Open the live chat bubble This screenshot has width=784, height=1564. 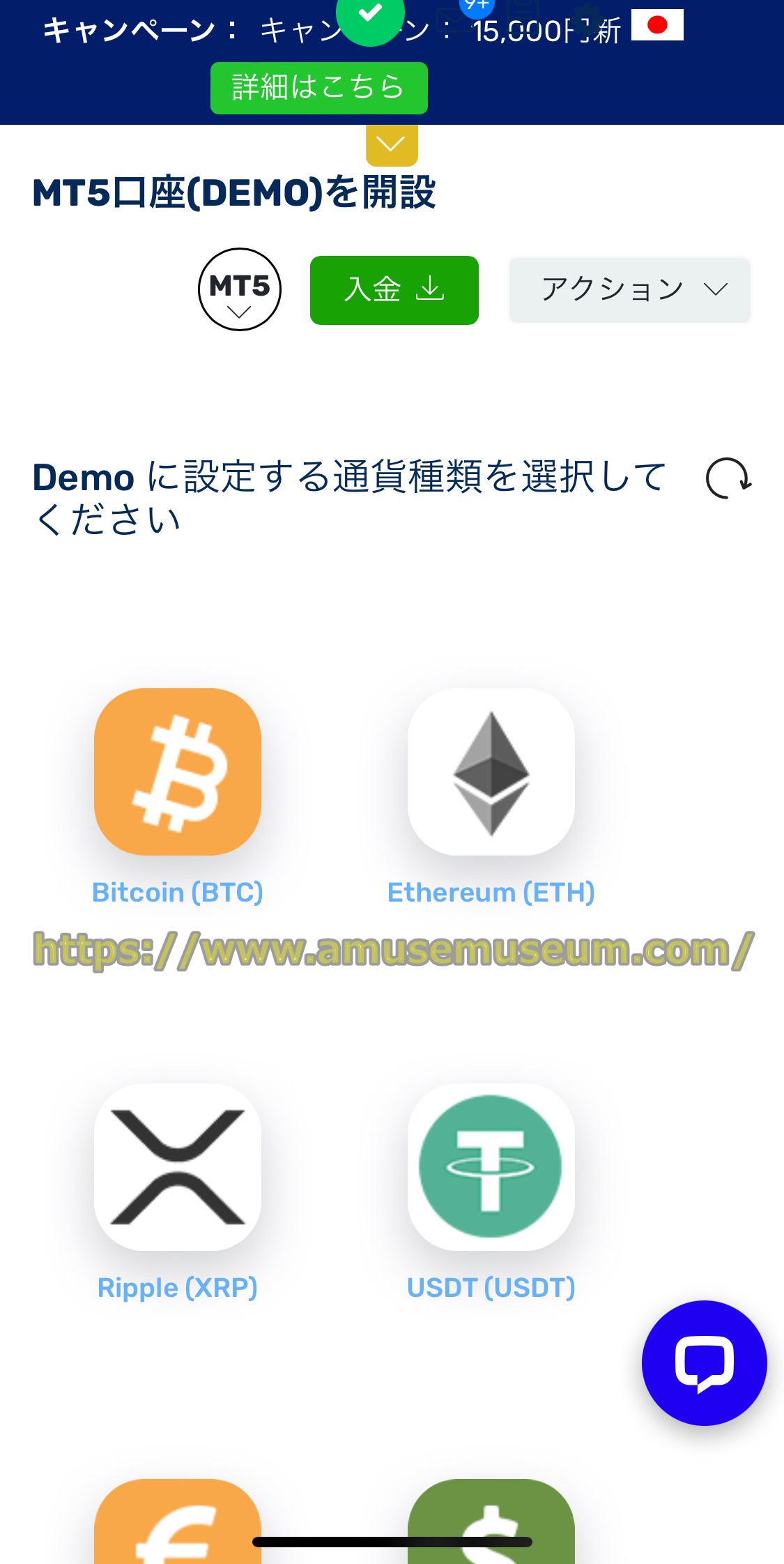705,1363
